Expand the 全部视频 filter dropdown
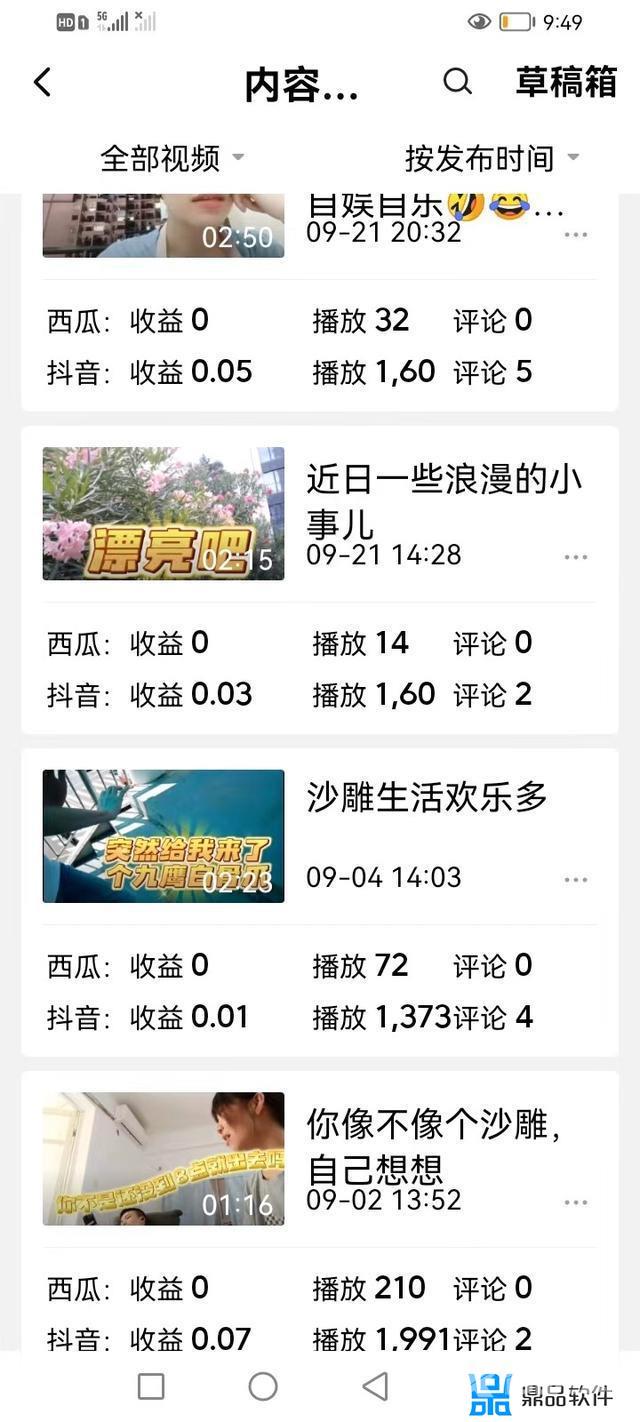 [172, 158]
